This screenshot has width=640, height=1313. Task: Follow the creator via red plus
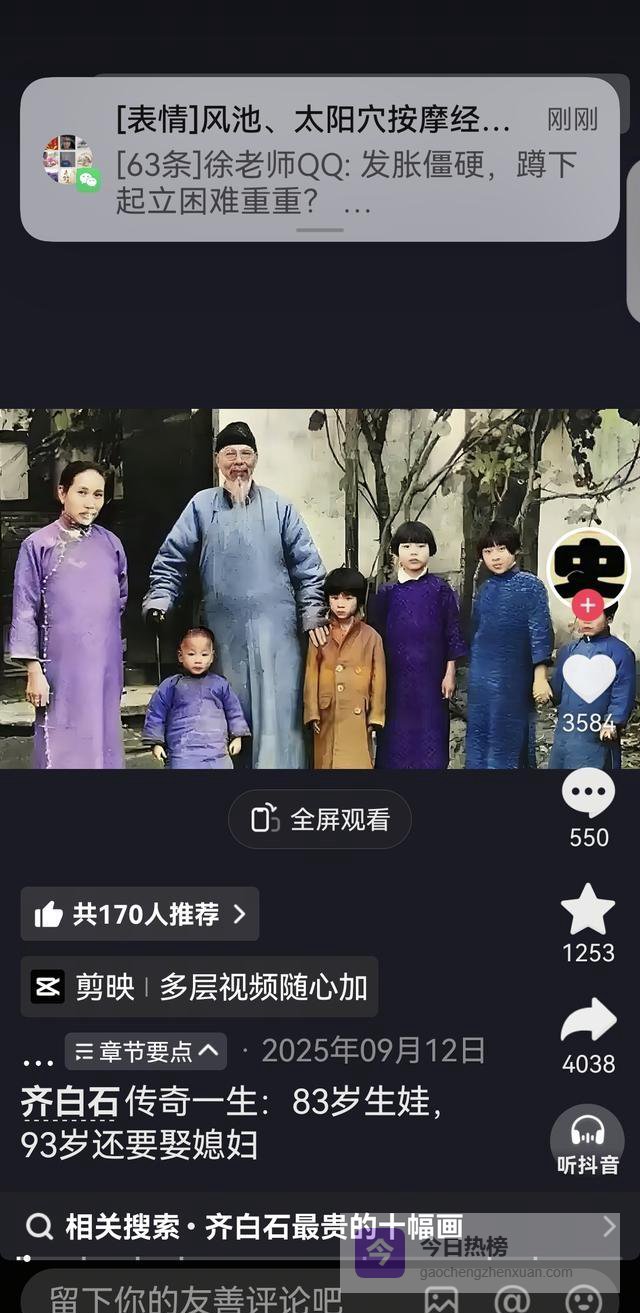click(588, 605)
